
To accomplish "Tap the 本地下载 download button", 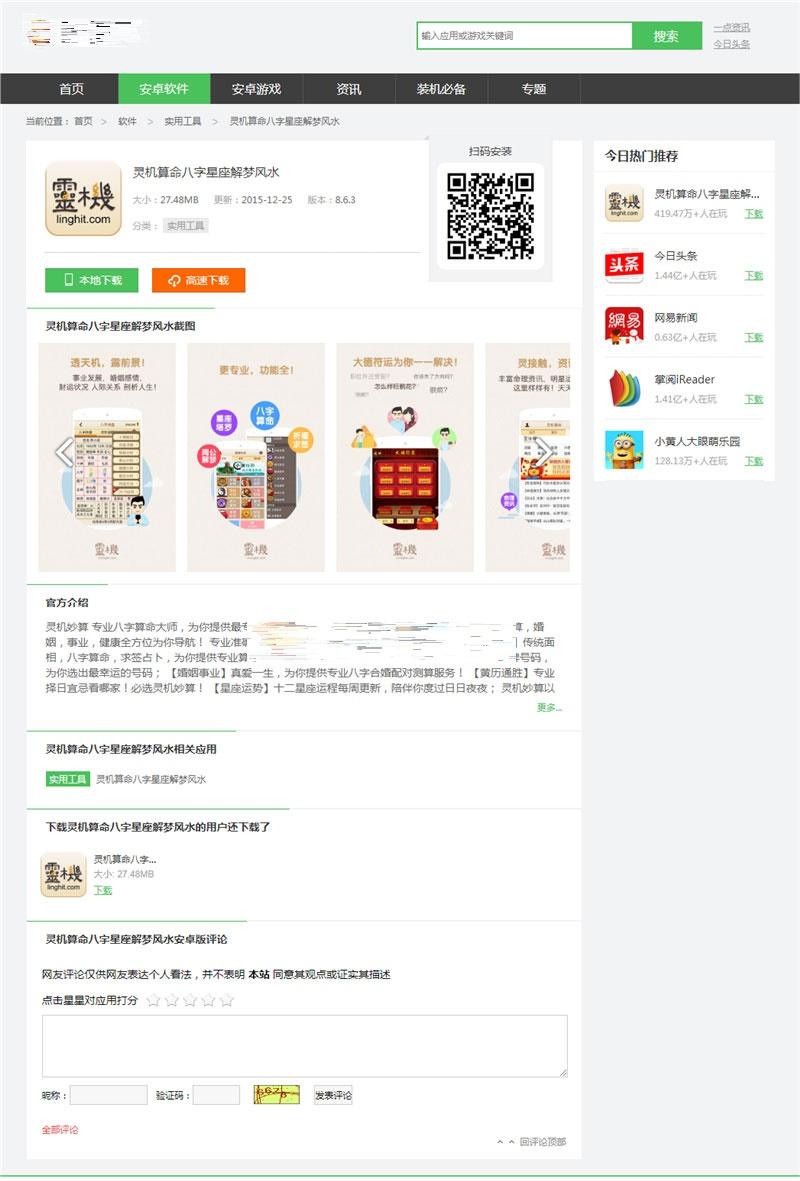I will 91,280.
